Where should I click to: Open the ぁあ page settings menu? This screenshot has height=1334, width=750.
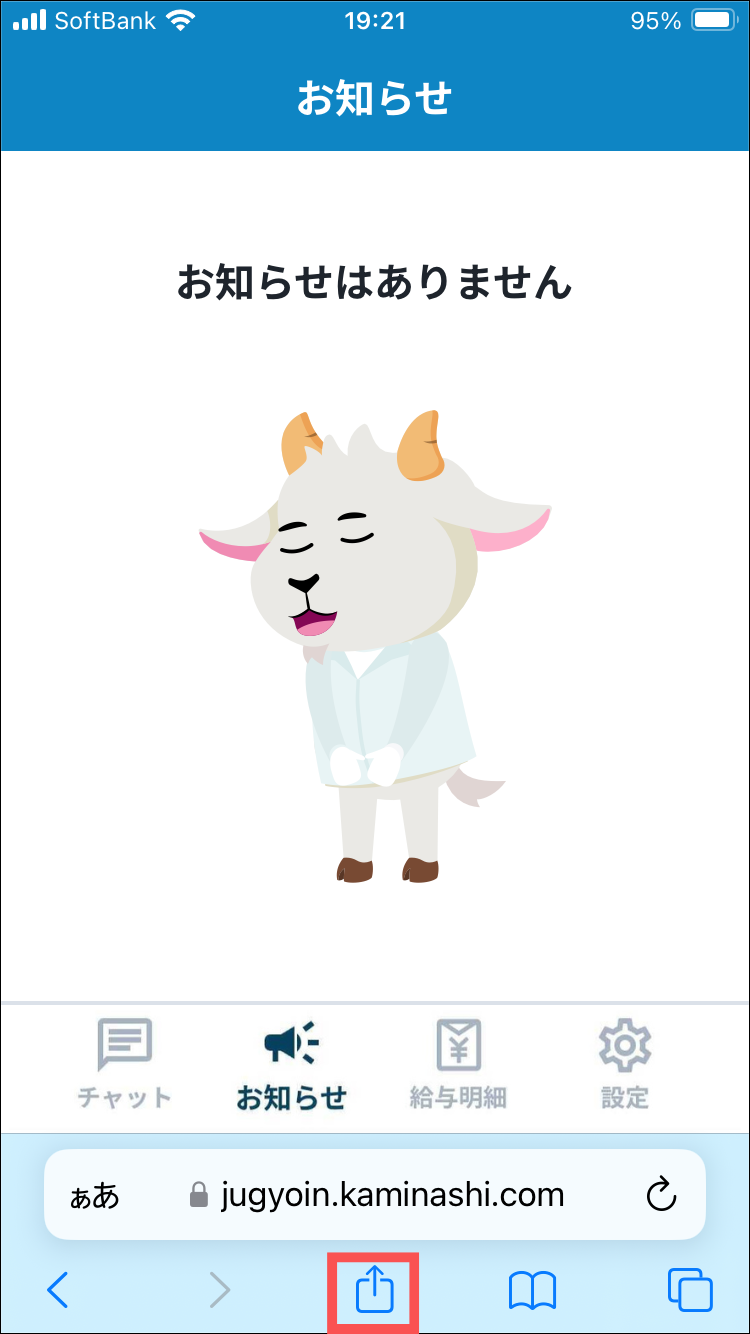pyautogui.click(x=95, y=1195)
